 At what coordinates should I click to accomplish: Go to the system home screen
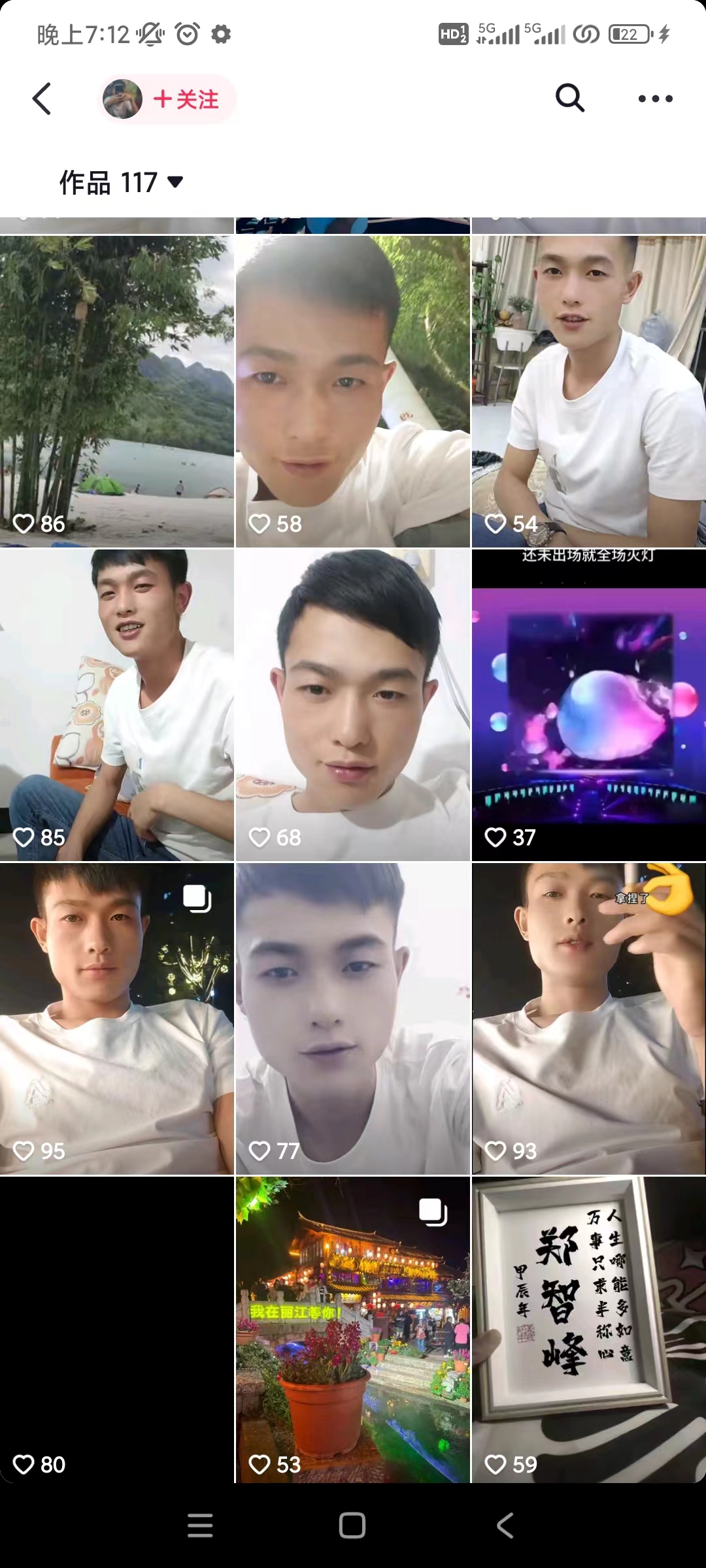click(352, 1526)
